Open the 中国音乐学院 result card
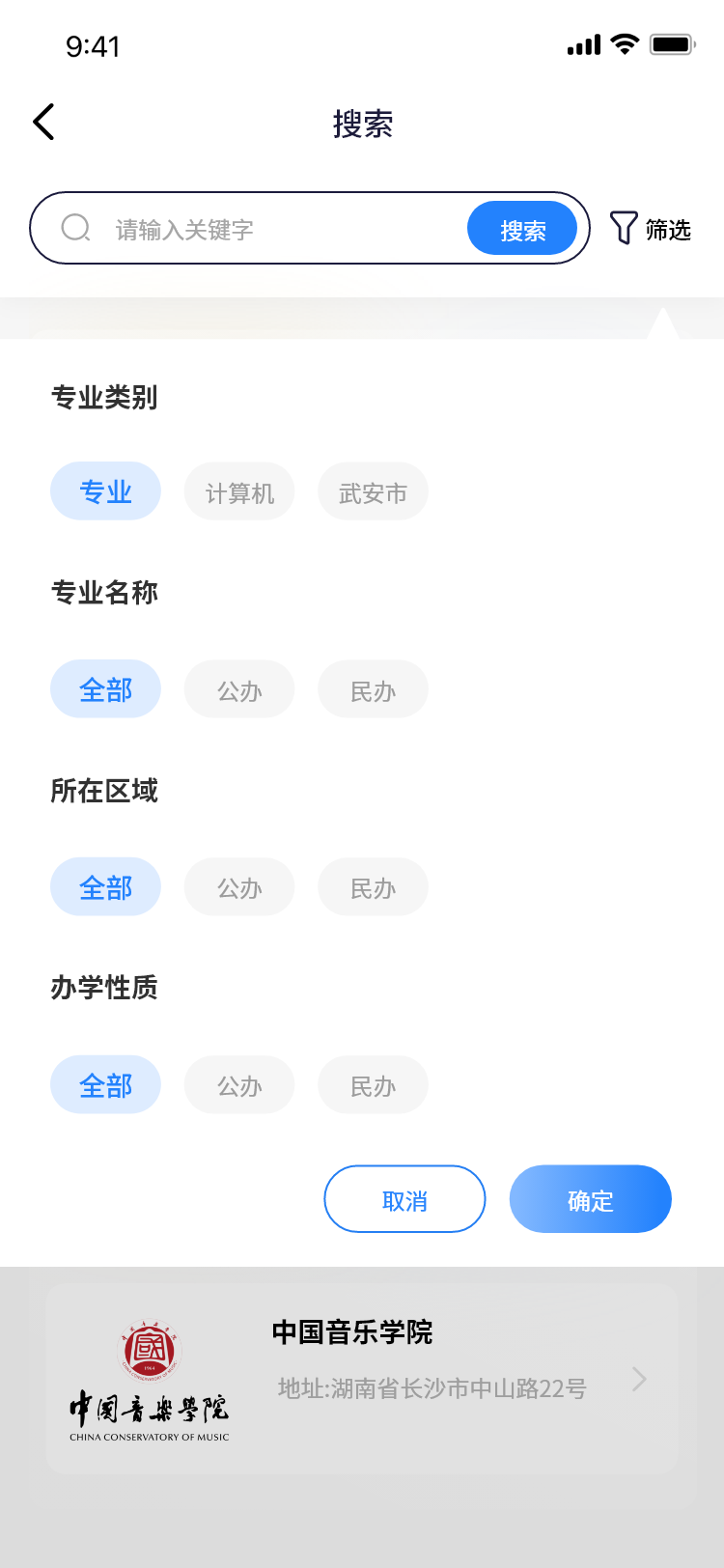Screen dimensions: 724x1568 [362, 1378]
